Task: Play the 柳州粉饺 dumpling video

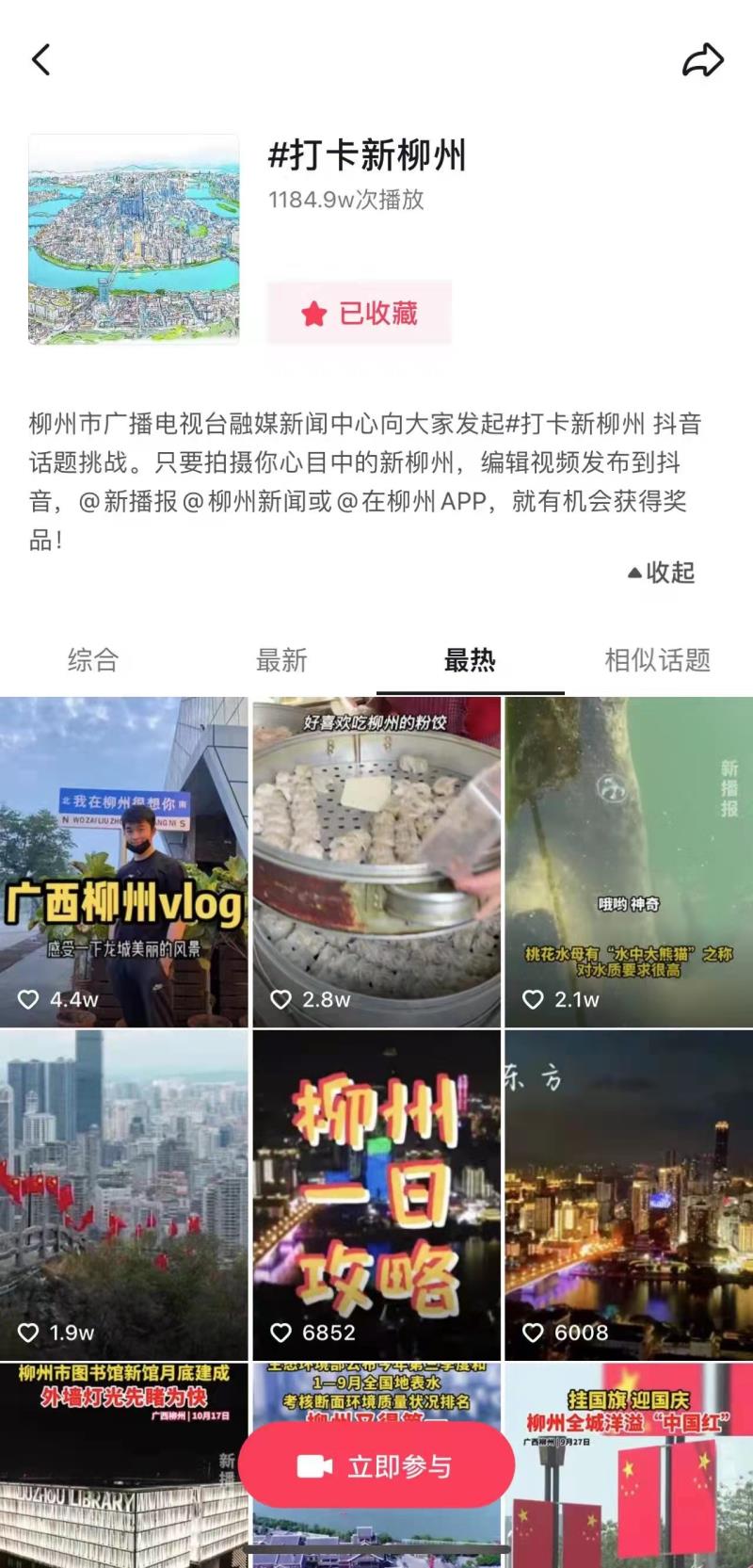Action: 376,862
